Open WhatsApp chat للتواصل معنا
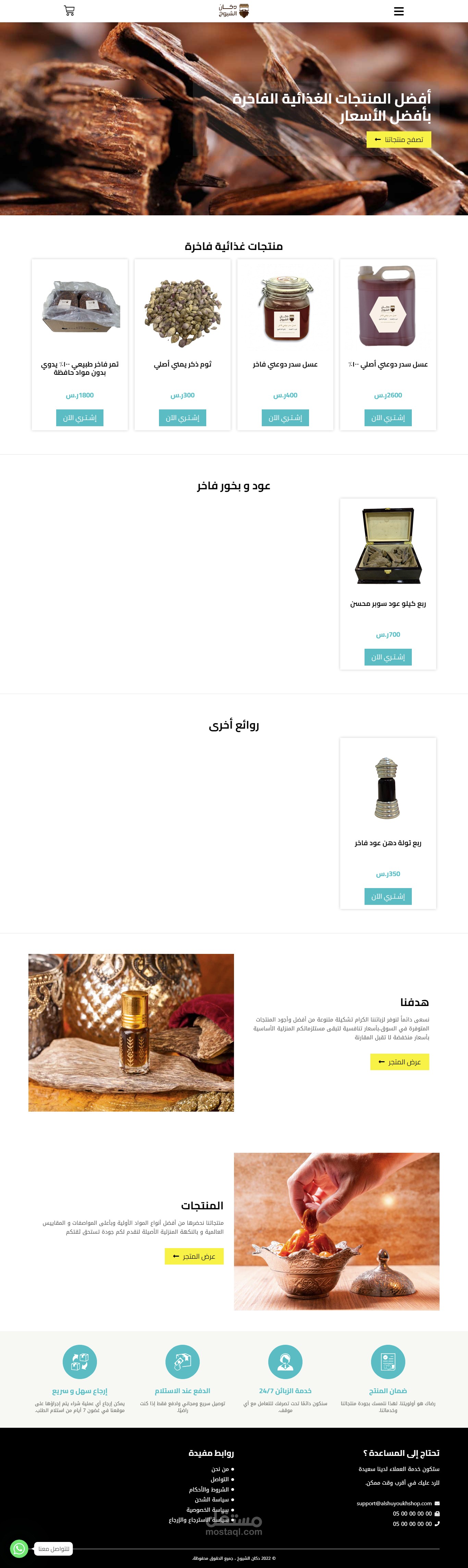The height and width of the screenshot is (1568, 468). (20, 1548)
